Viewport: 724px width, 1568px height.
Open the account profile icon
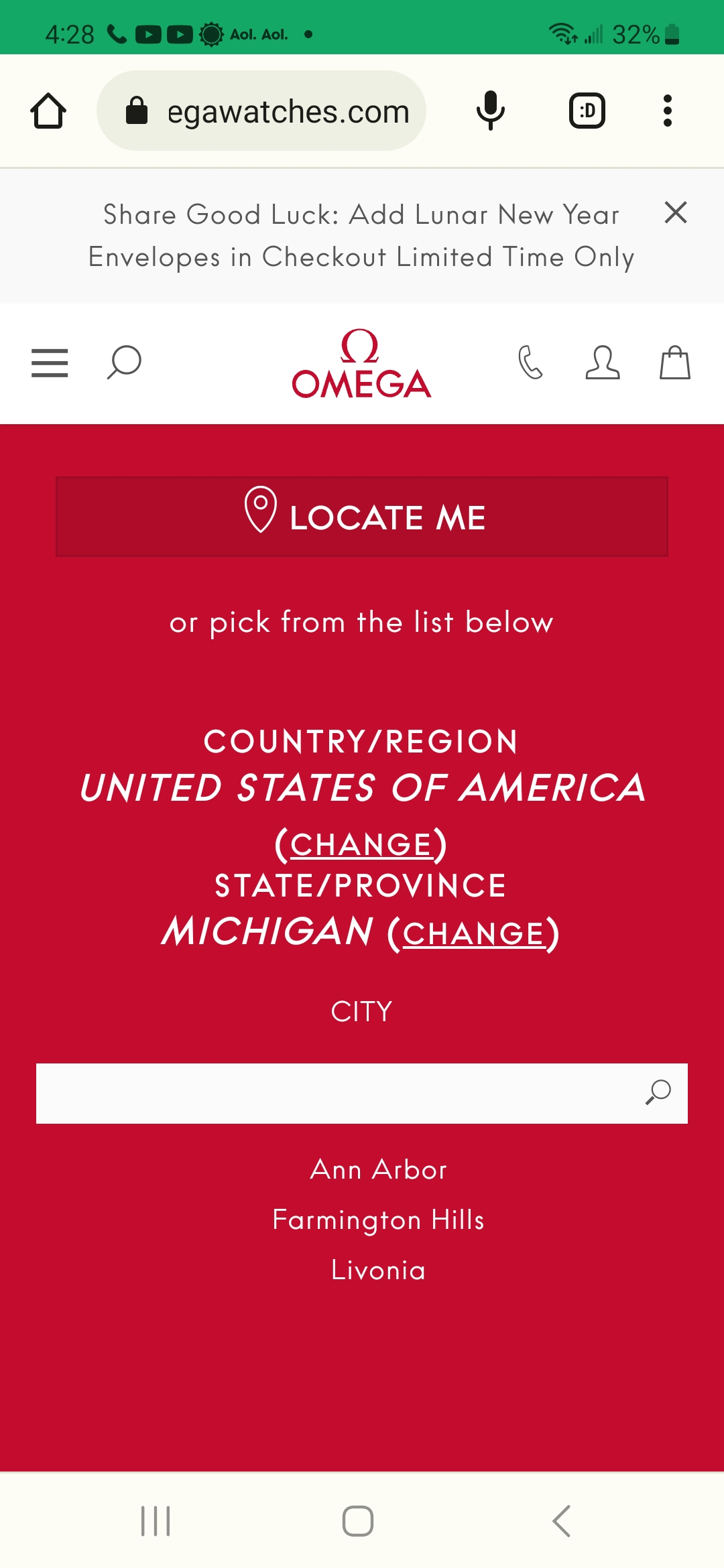(x=602, y=363)
